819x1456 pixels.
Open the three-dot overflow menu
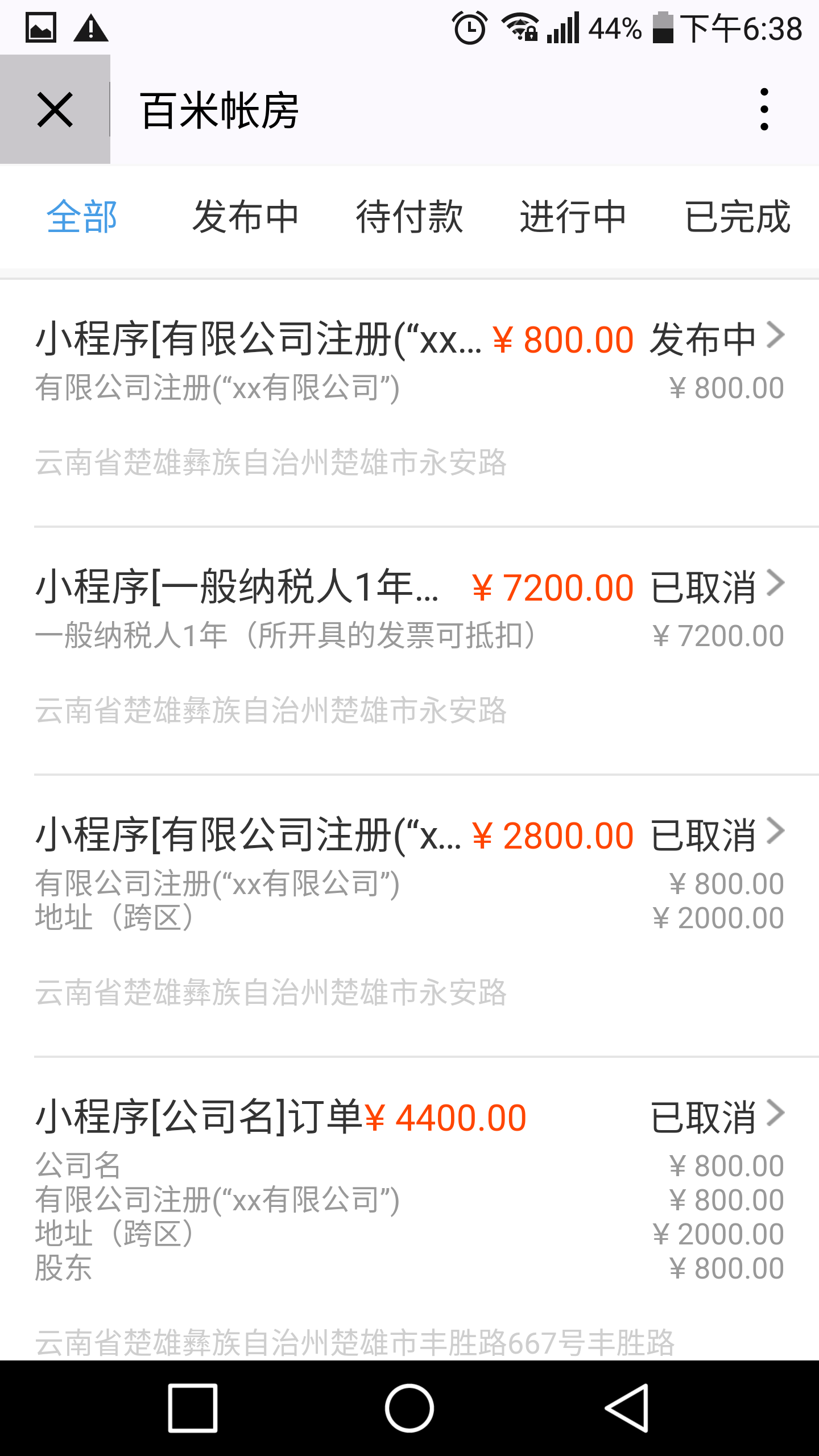coord(764,110)
